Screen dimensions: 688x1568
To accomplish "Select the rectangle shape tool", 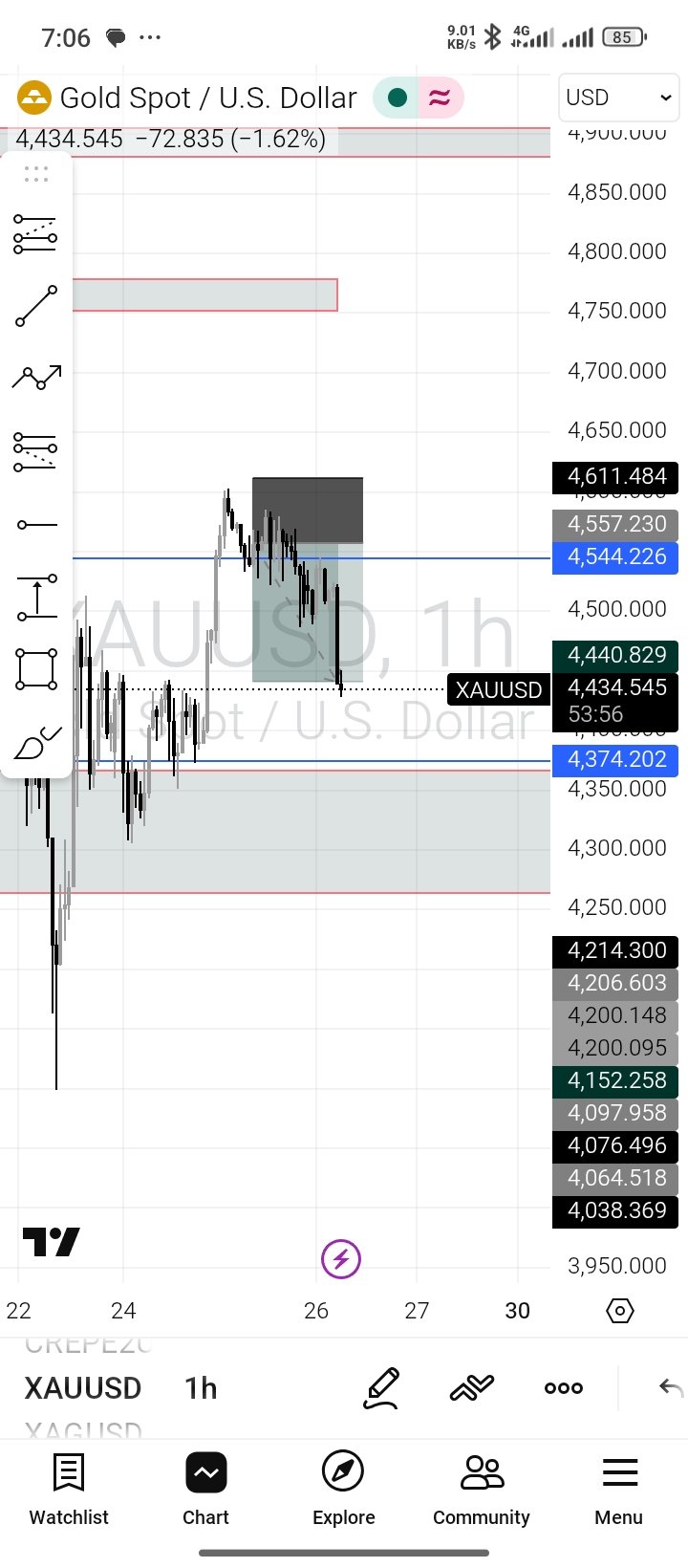I will pos(36,669).
